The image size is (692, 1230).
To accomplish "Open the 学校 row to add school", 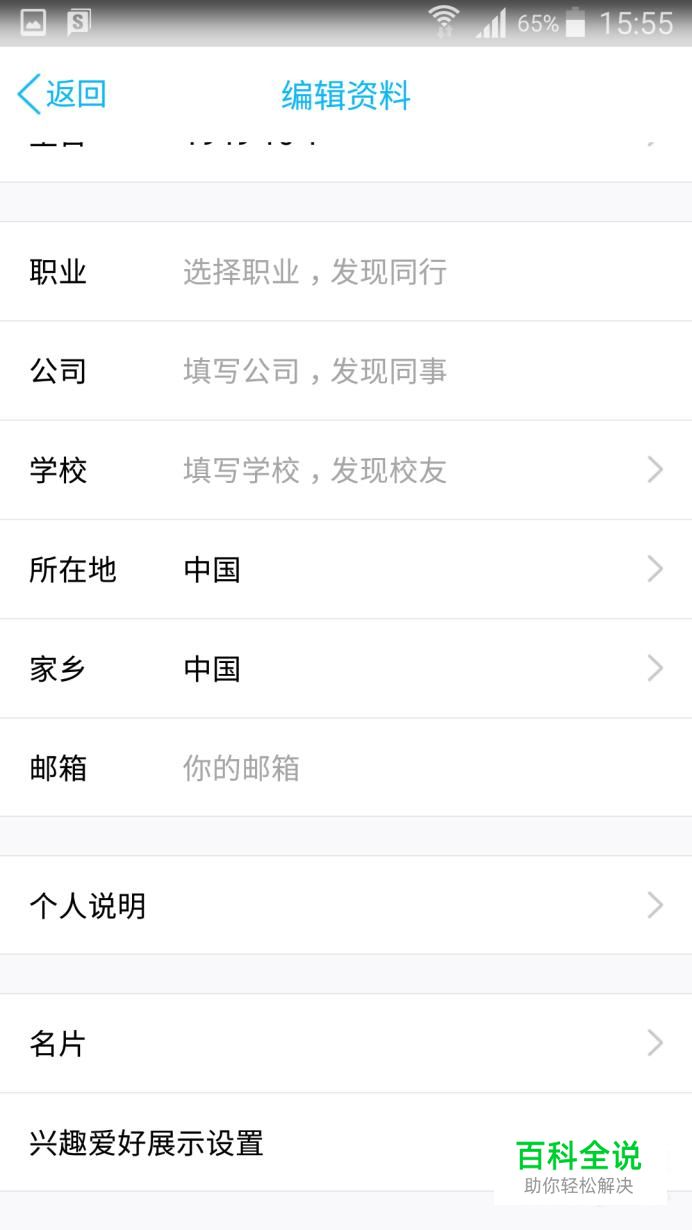I will click(x=346, y=470).
